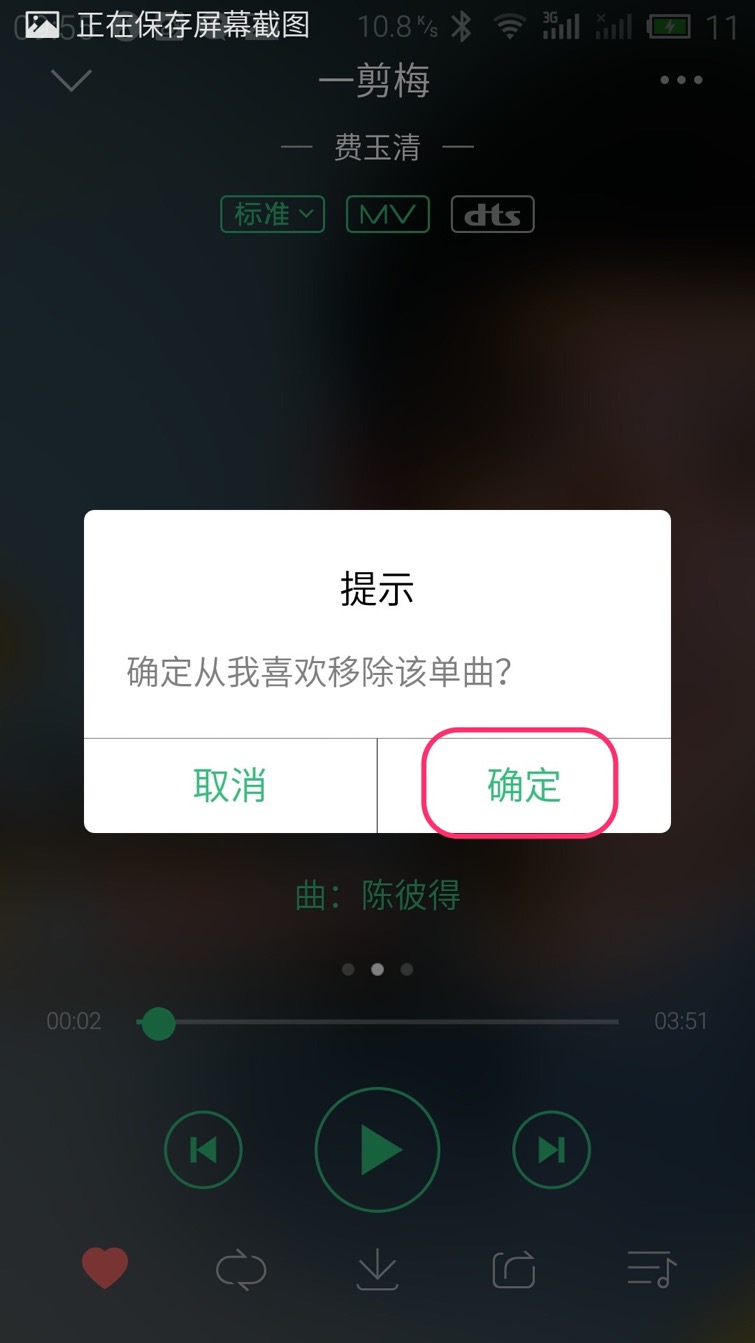Image resolution: width=755 pixels, height=1343 pixels.
Task: Open the three-dot overflow menu
Action: tap(681, 81)
